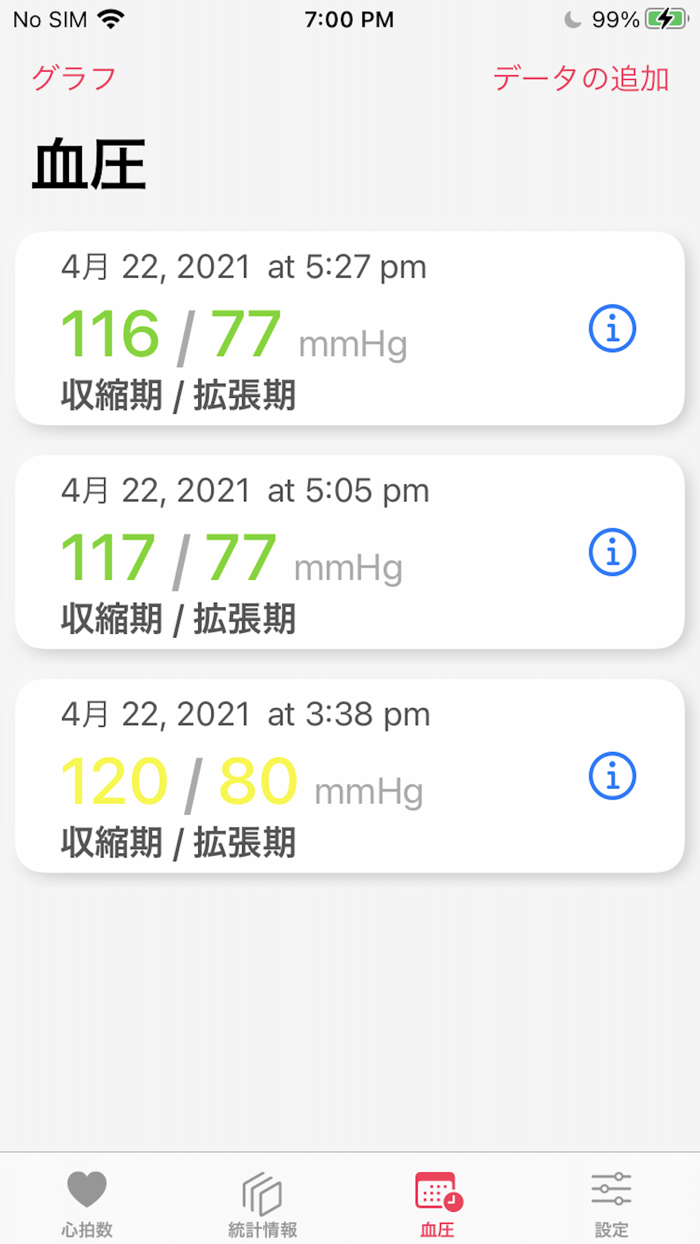Select the 血圧 tab
This screenshot has width=700, height=1244.
click(437, 1203)
